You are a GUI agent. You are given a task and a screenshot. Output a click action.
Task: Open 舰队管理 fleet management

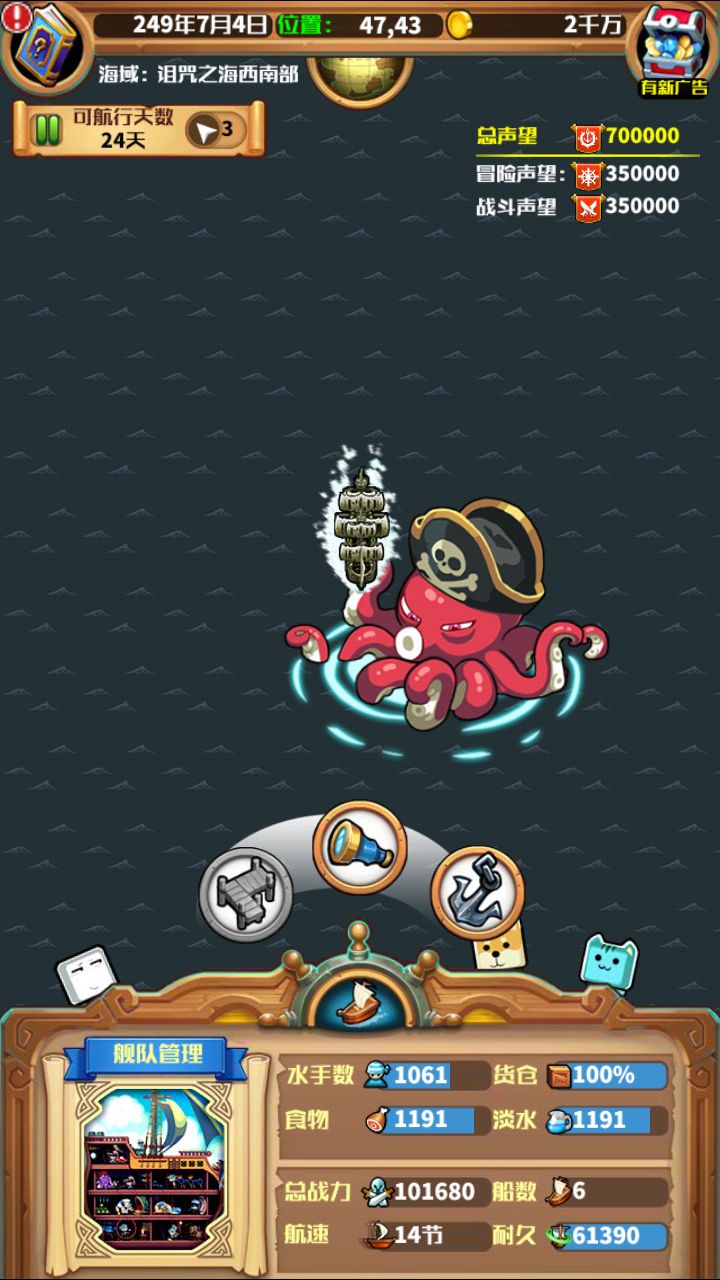click(157, 1053)
